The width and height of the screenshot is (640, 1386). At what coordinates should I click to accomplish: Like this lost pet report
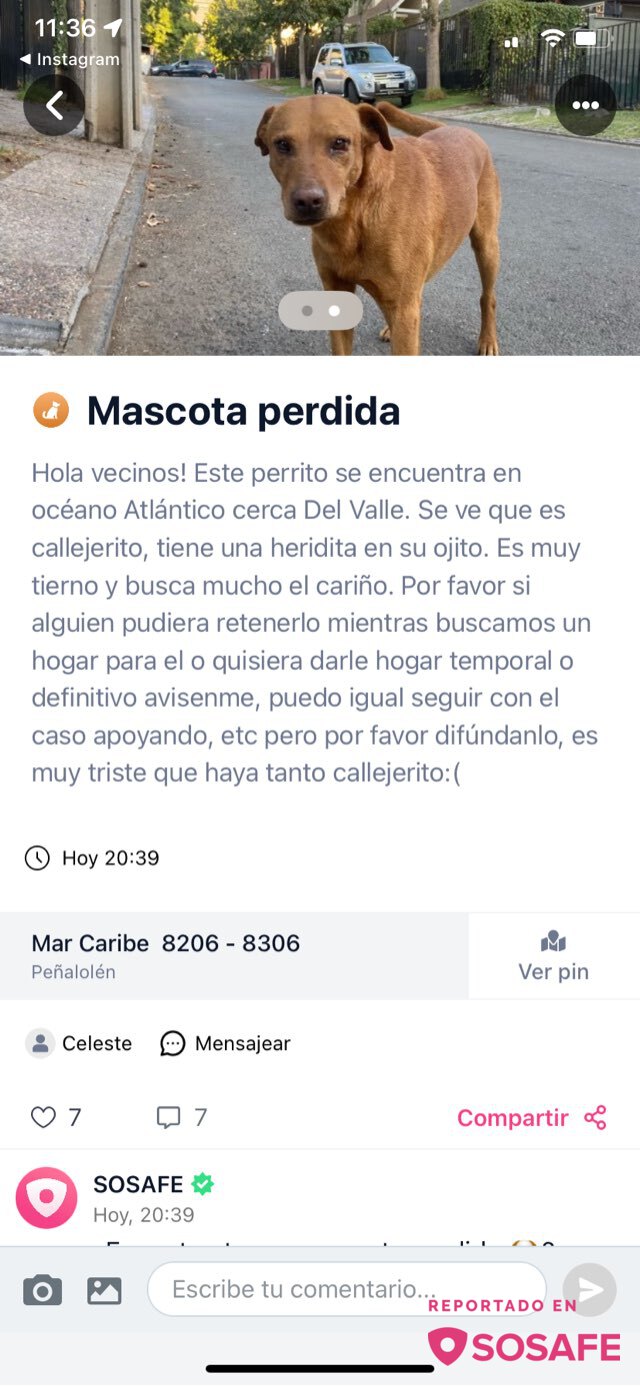(x=43, y=1117)
